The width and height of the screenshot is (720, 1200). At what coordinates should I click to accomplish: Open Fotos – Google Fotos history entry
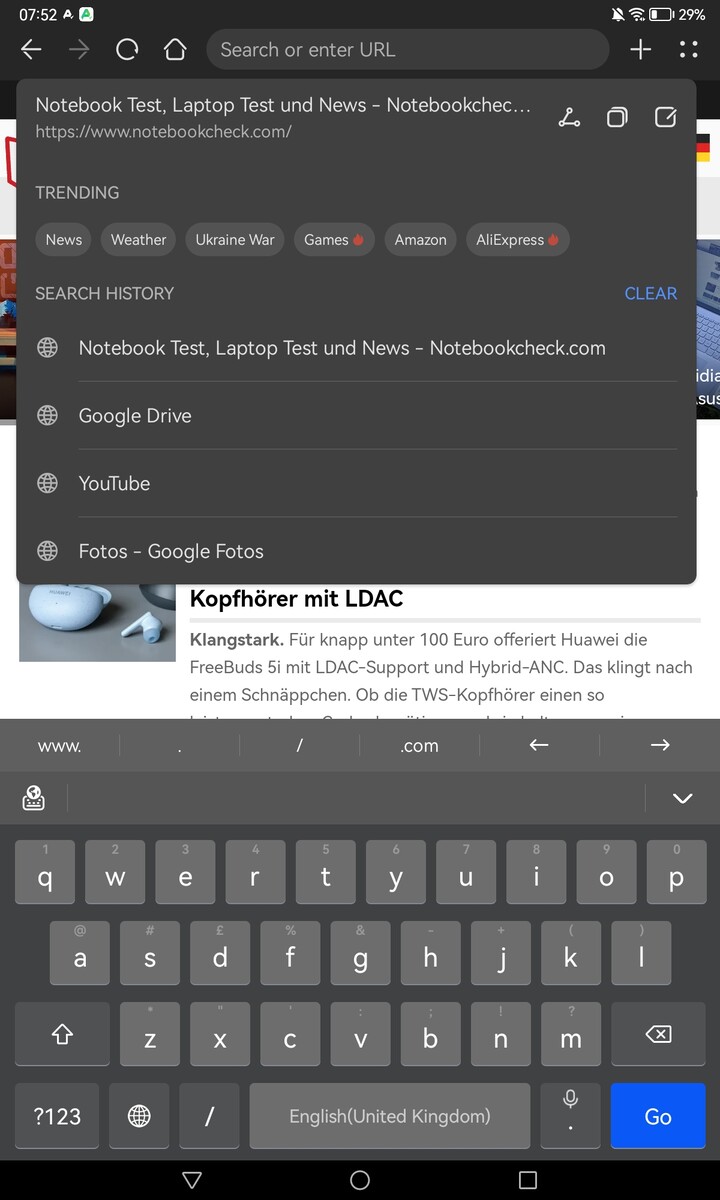[171, 551]
